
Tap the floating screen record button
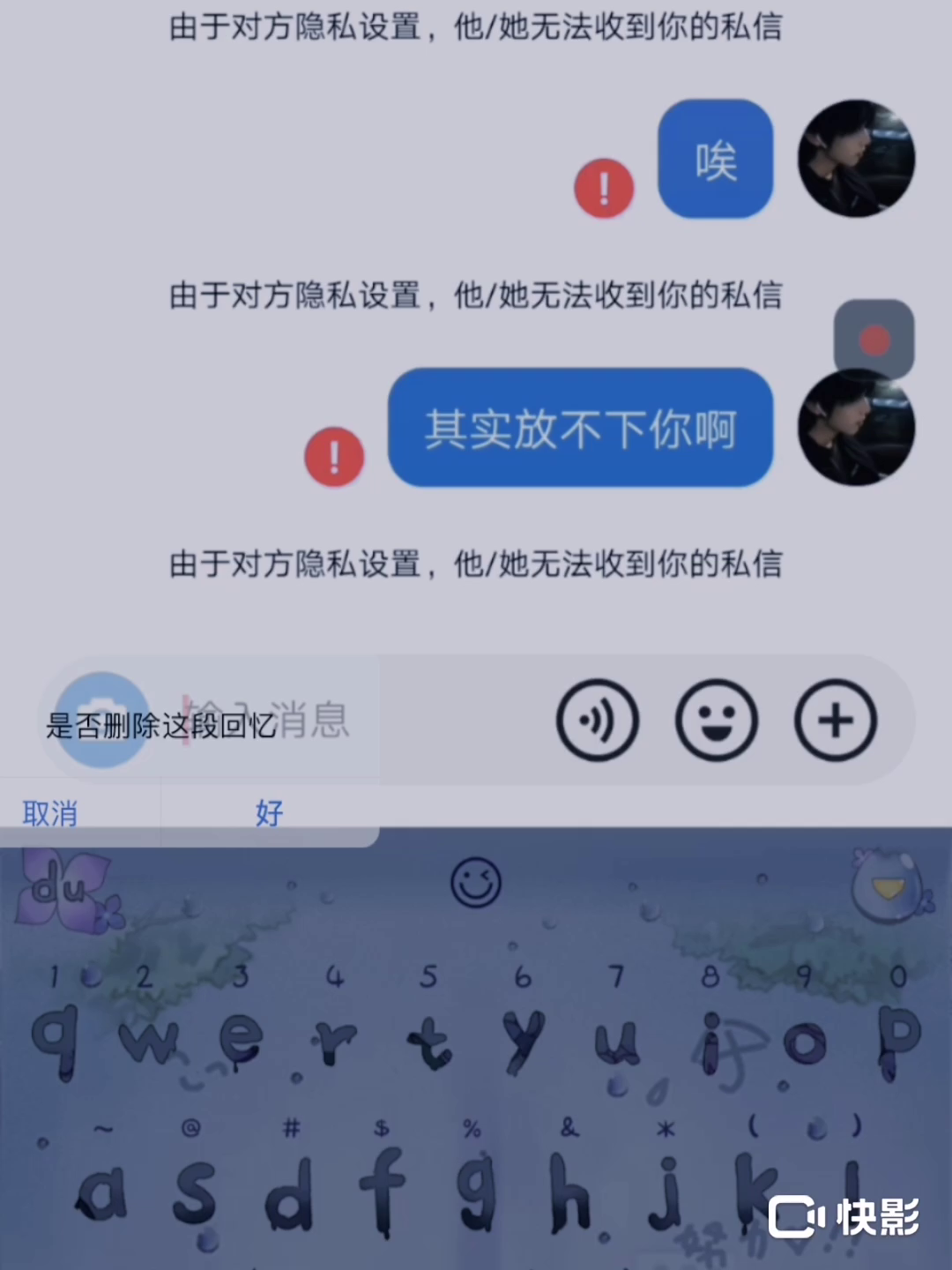[874, 340]
